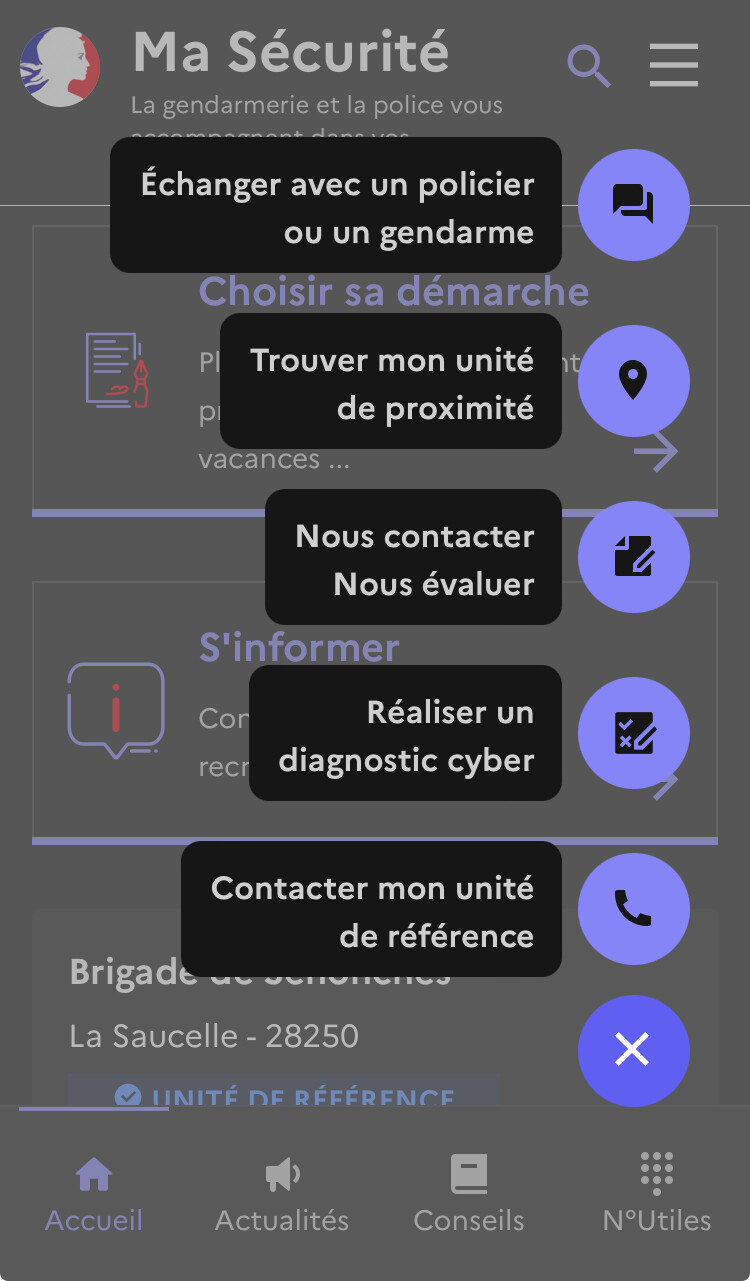Select 'Trouver mon unité de proximité' label
This screenshot has width=750, height=1281.
click(391, 381)
